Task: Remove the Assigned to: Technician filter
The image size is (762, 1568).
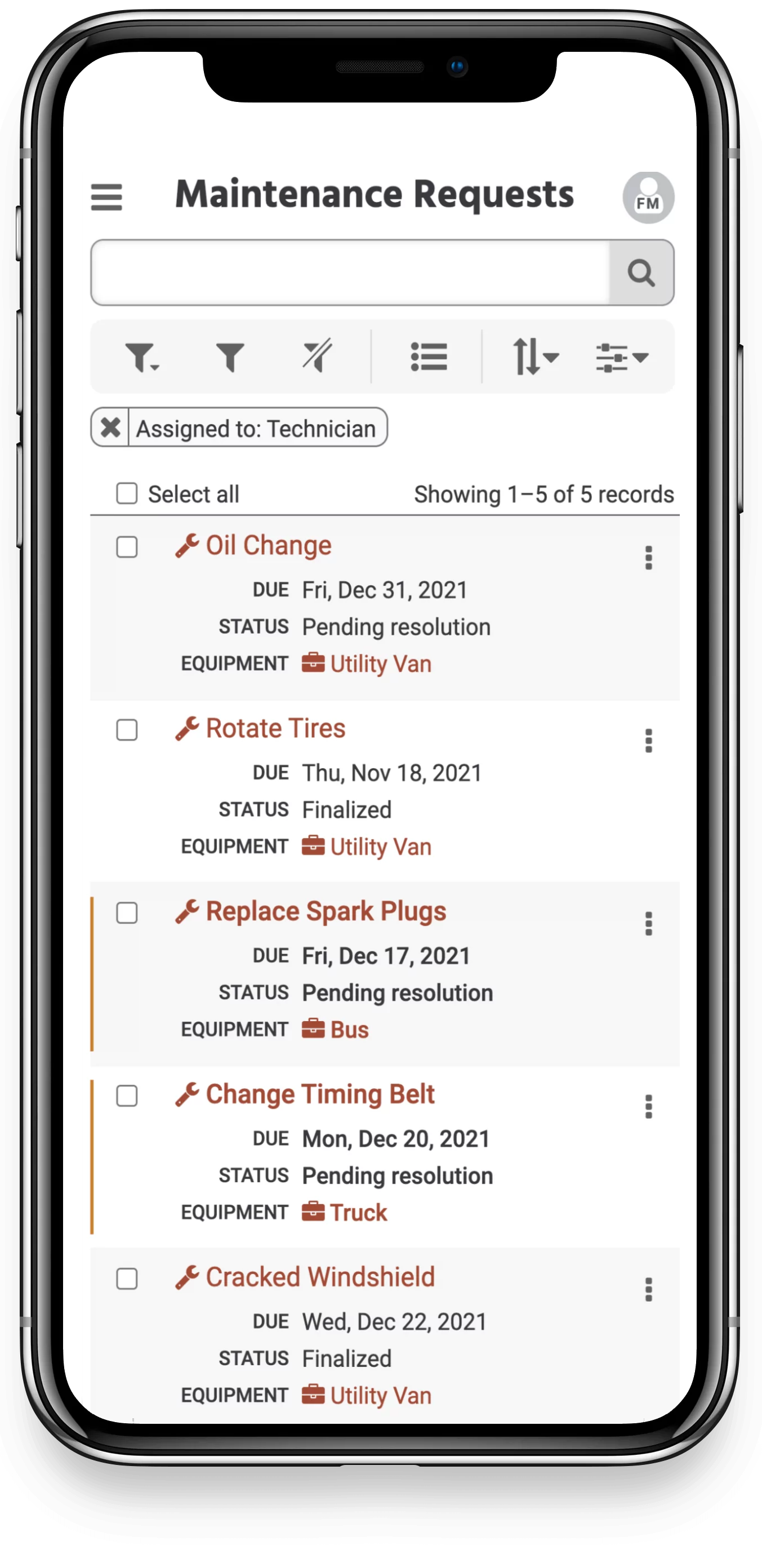Action: click(110, 428)
